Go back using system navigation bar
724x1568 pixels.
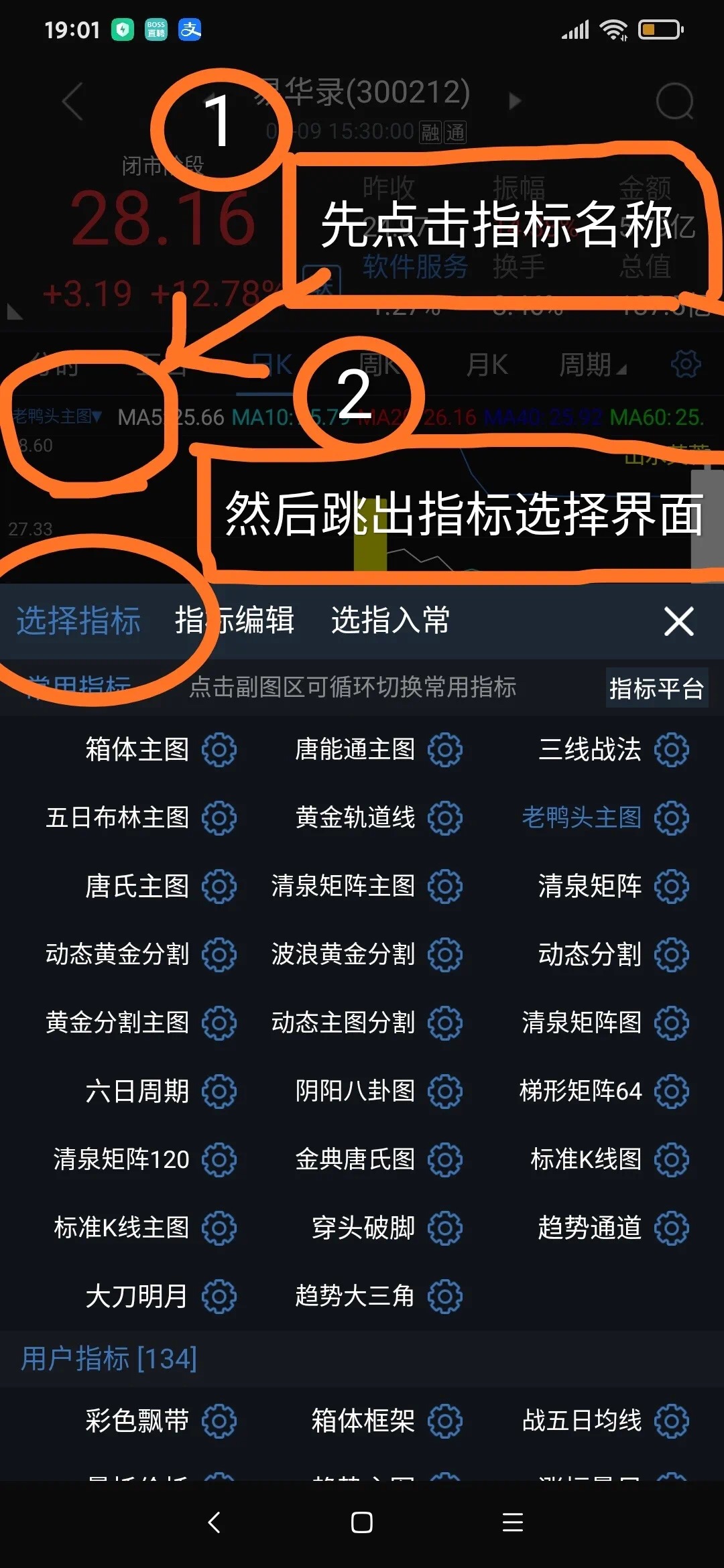pos(214,1522)
